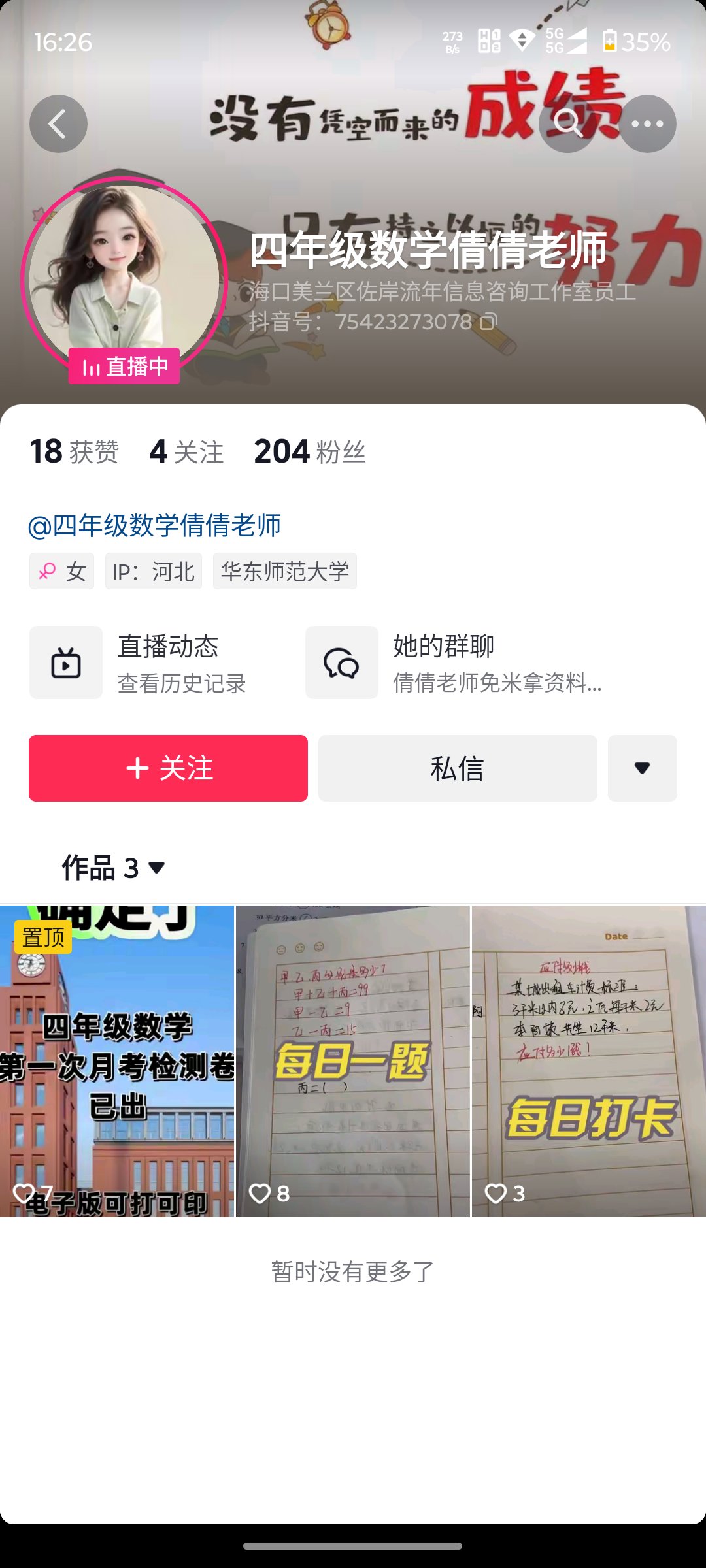
Task: Tap the @四年级数学倩倩老师 mention link
Action: point(155,526)
